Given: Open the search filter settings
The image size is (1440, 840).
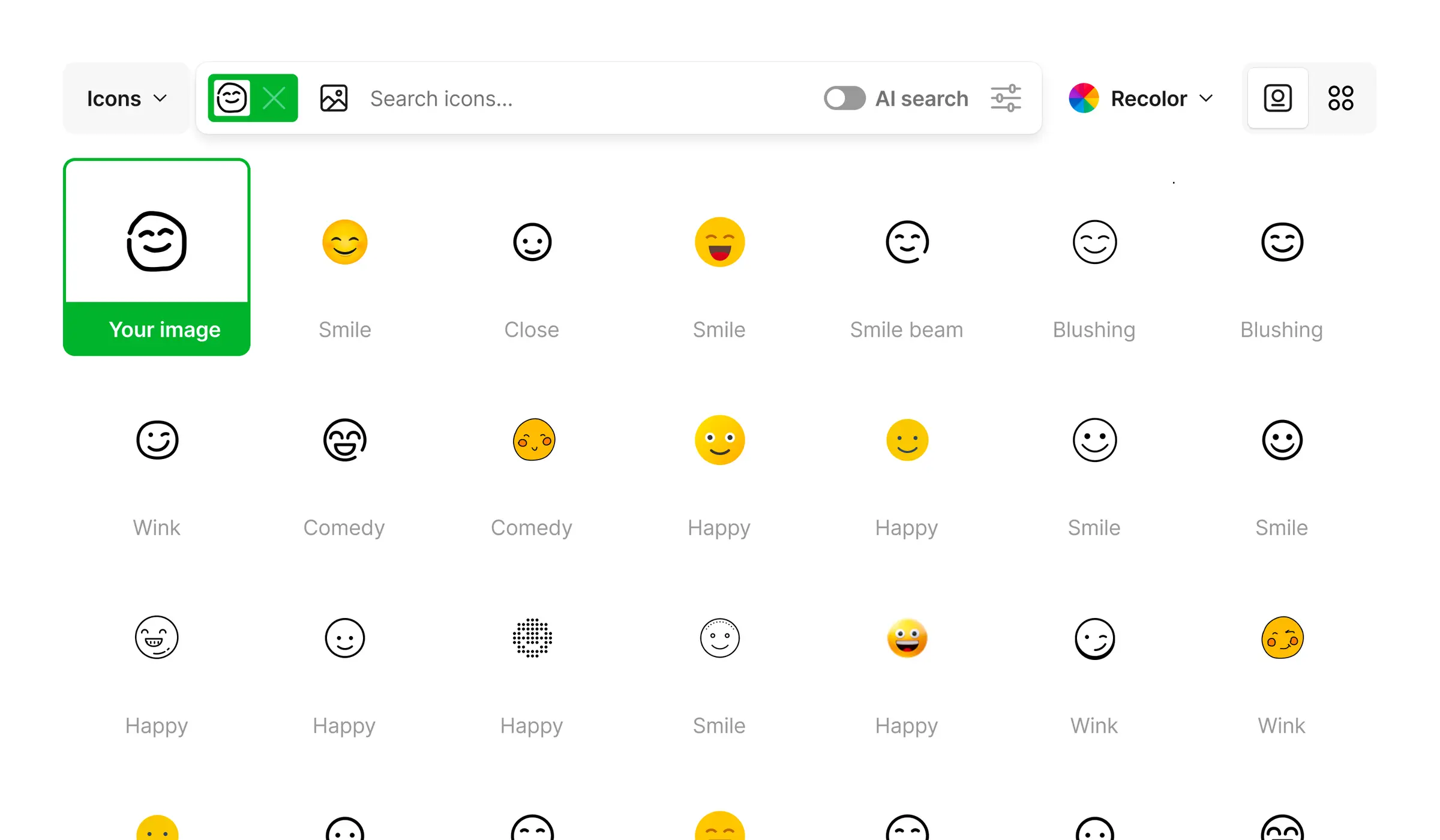Looking at the screenshot, I should 1006,98.
